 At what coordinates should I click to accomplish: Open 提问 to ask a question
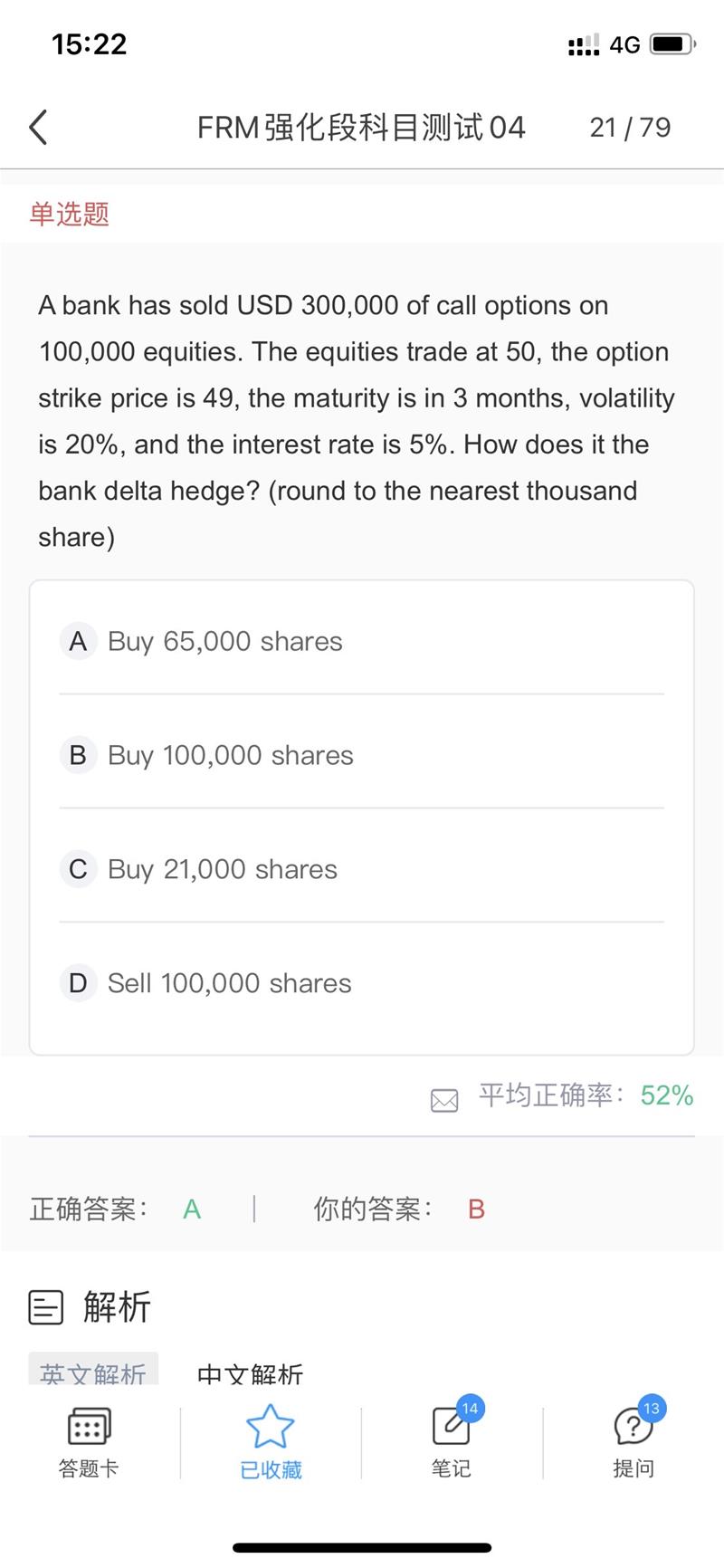633,1443
